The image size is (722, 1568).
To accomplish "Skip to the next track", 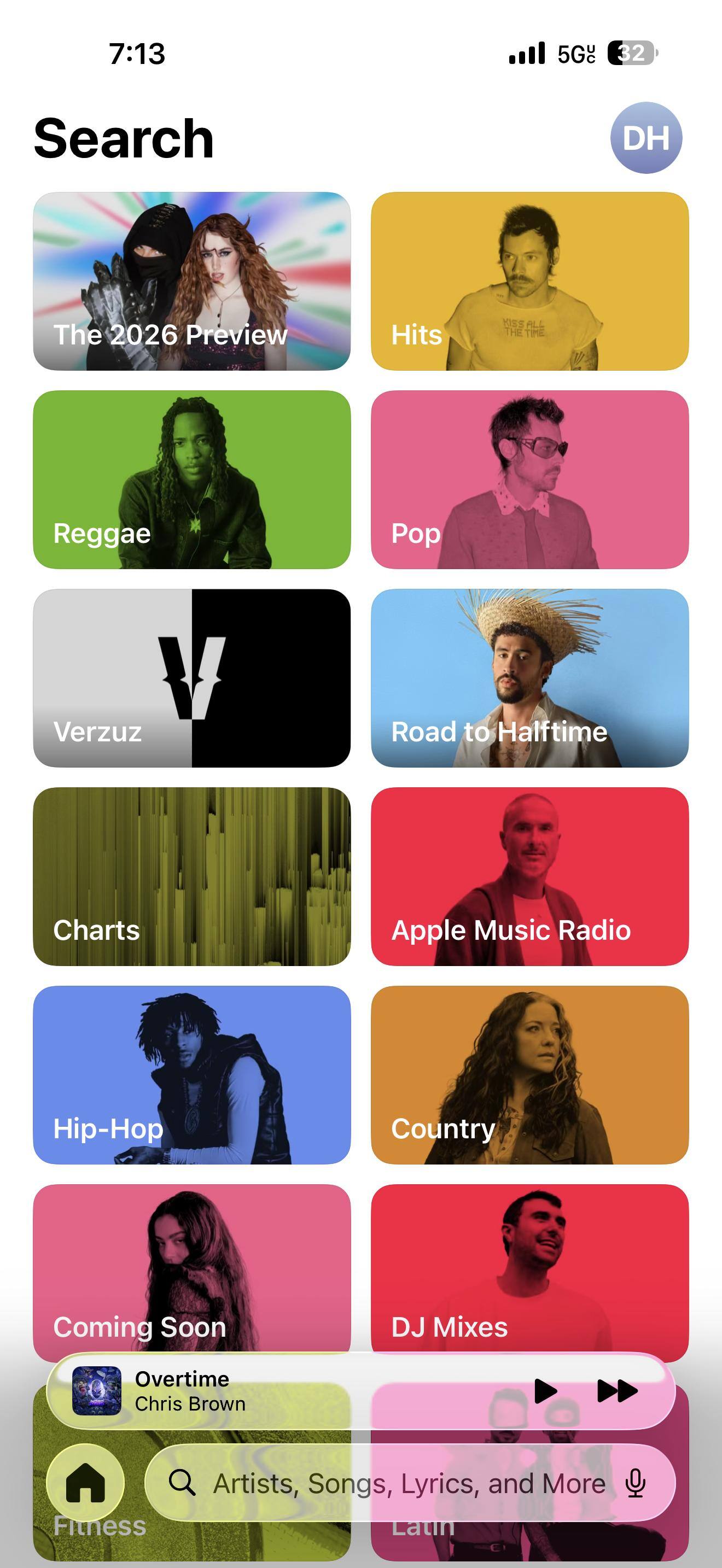I will coord(618,1391).
